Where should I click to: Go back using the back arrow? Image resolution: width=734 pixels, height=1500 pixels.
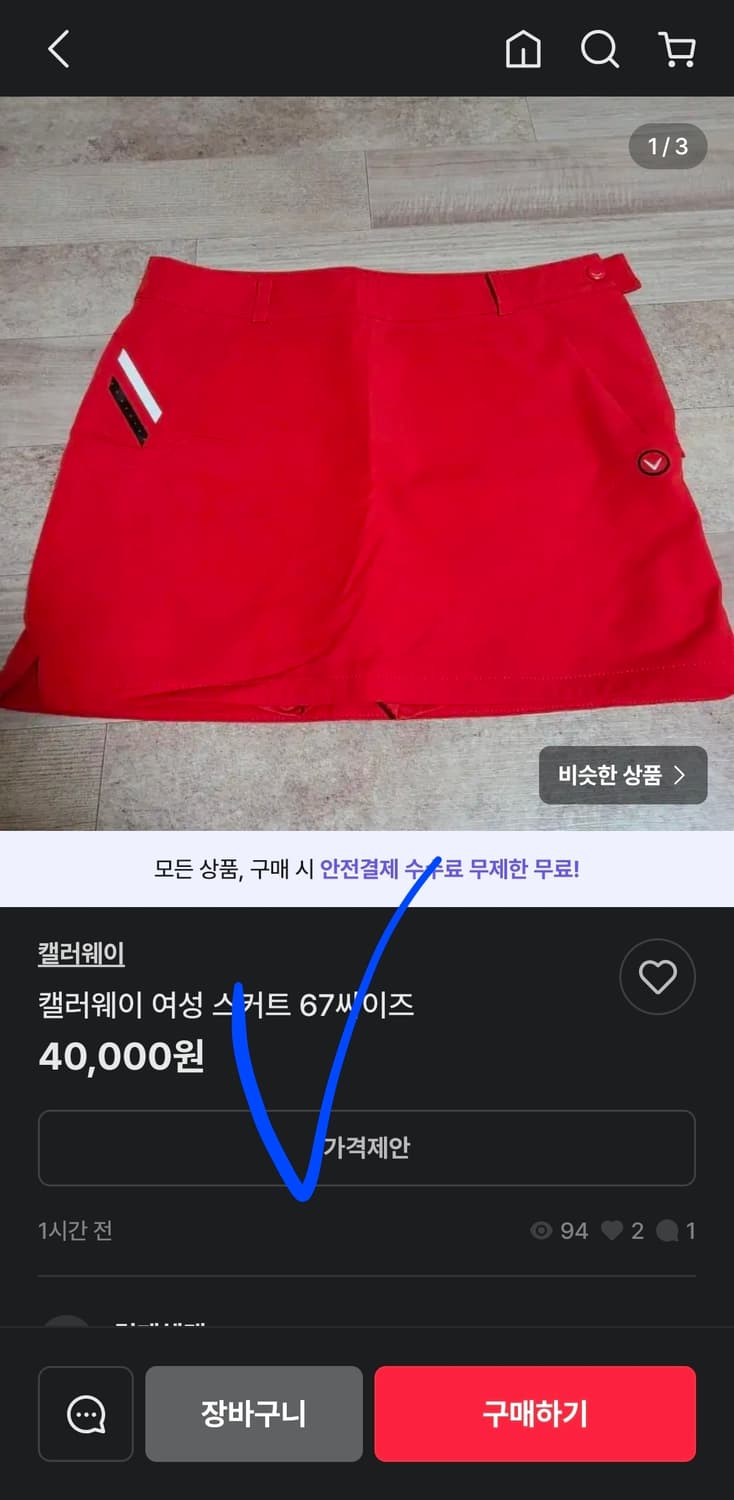point(57,49)
